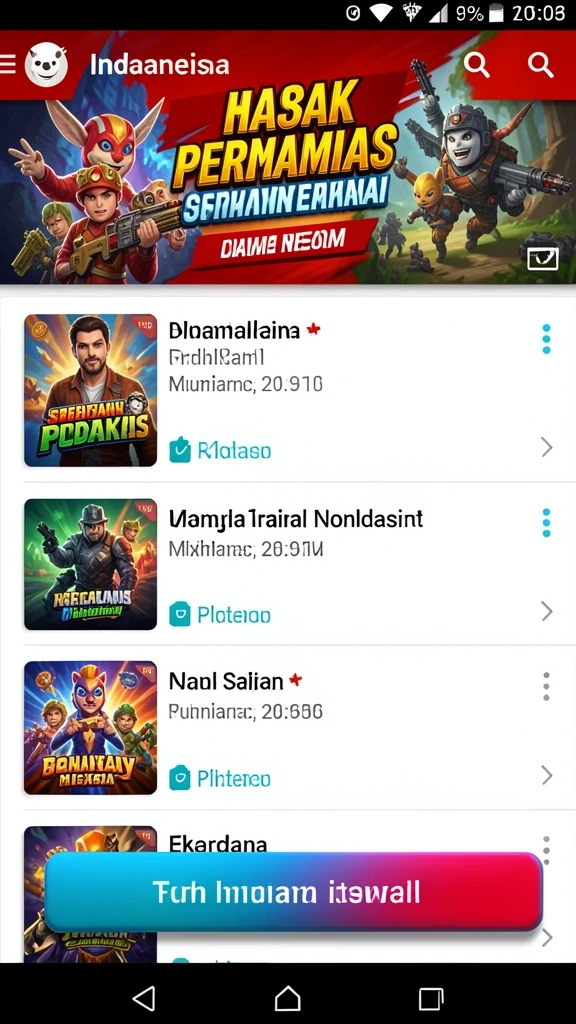Tap the rightmost search magnifier icon

(540, 65)
